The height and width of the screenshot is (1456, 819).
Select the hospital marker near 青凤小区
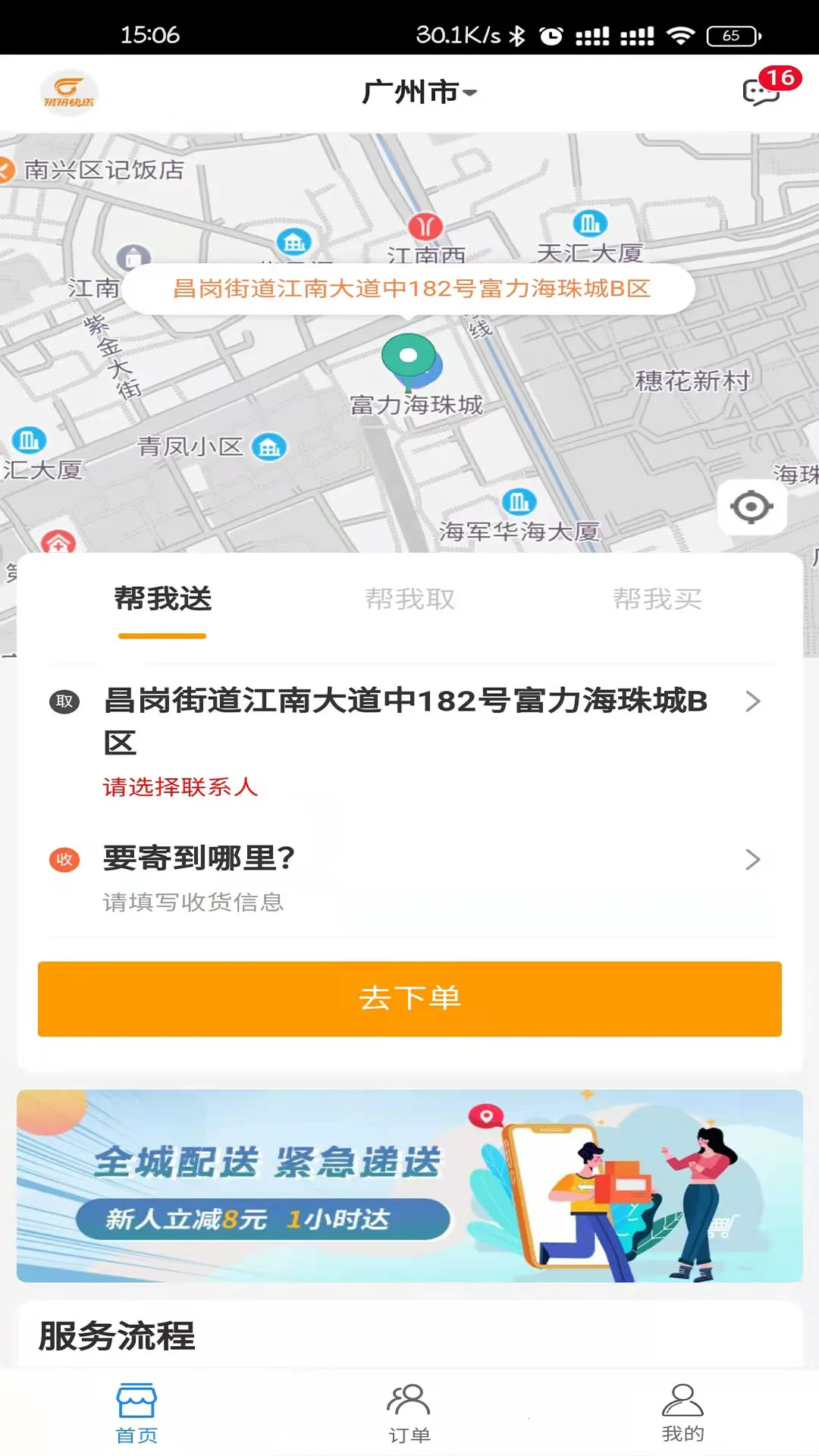click(x=57, y=541)
